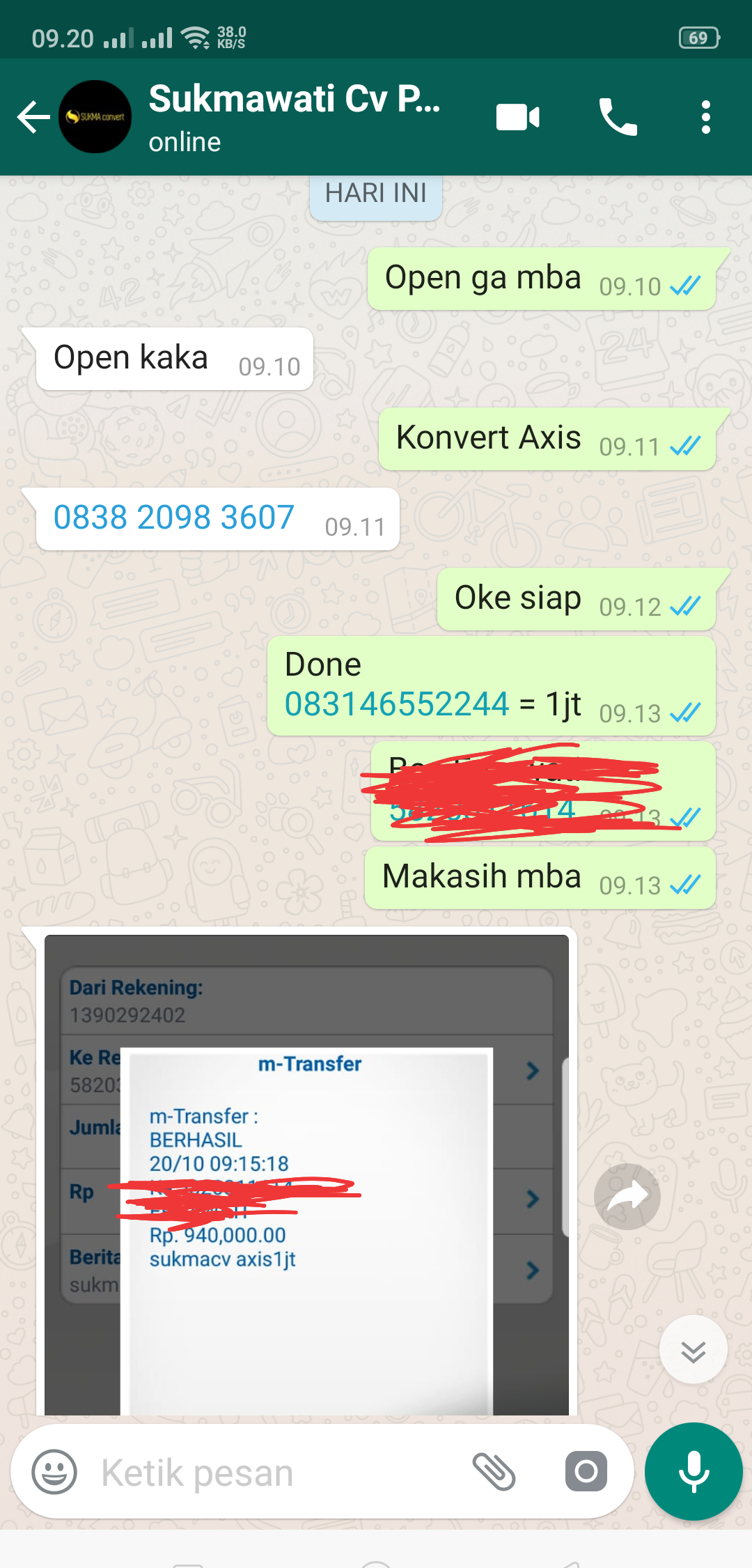
Task: Go back from the chat
Action: [33, 117]
